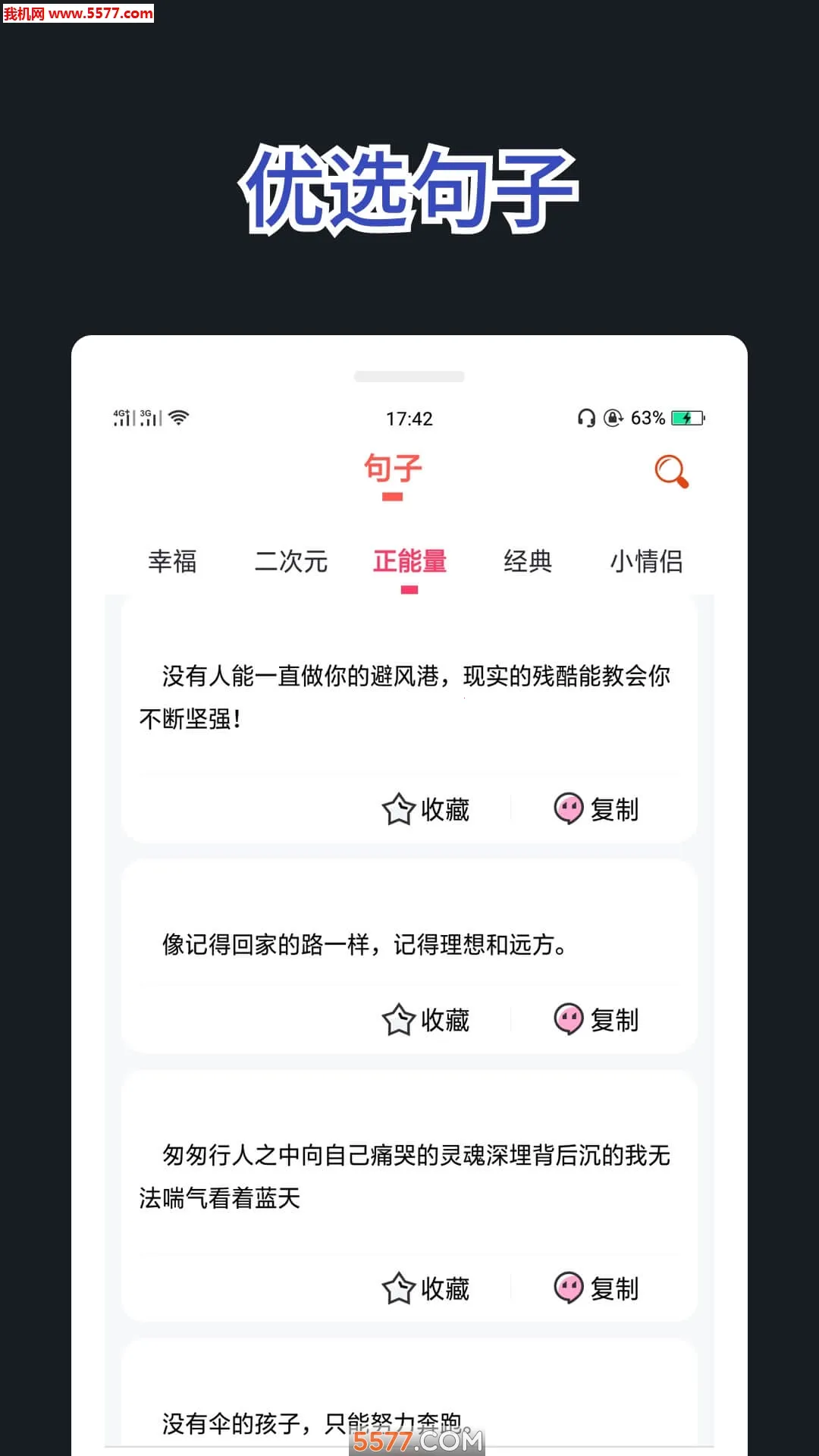Toggle favorite on the 理想和远方 sentence
819x1456 pixels.
(444, 1021)
